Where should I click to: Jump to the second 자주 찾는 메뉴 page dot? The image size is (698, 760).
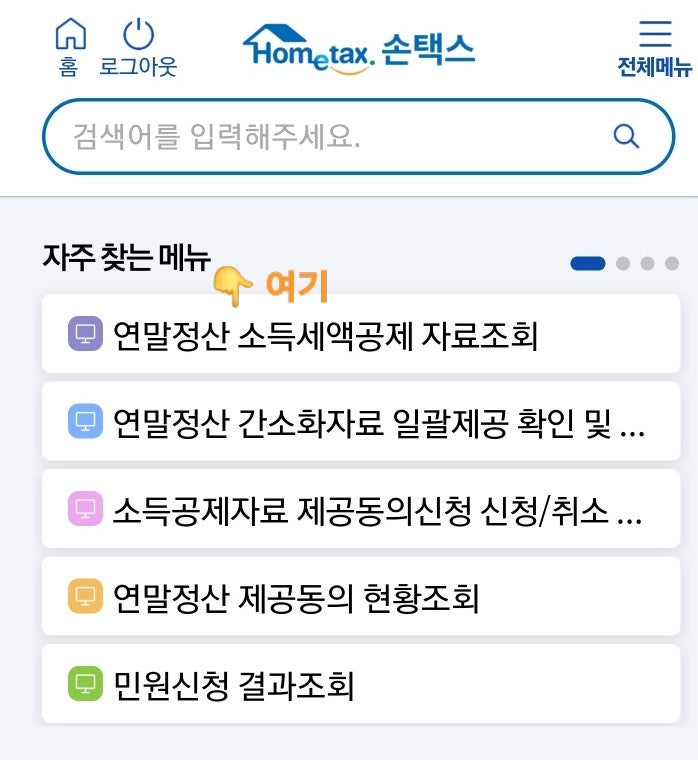click(623, 263)
